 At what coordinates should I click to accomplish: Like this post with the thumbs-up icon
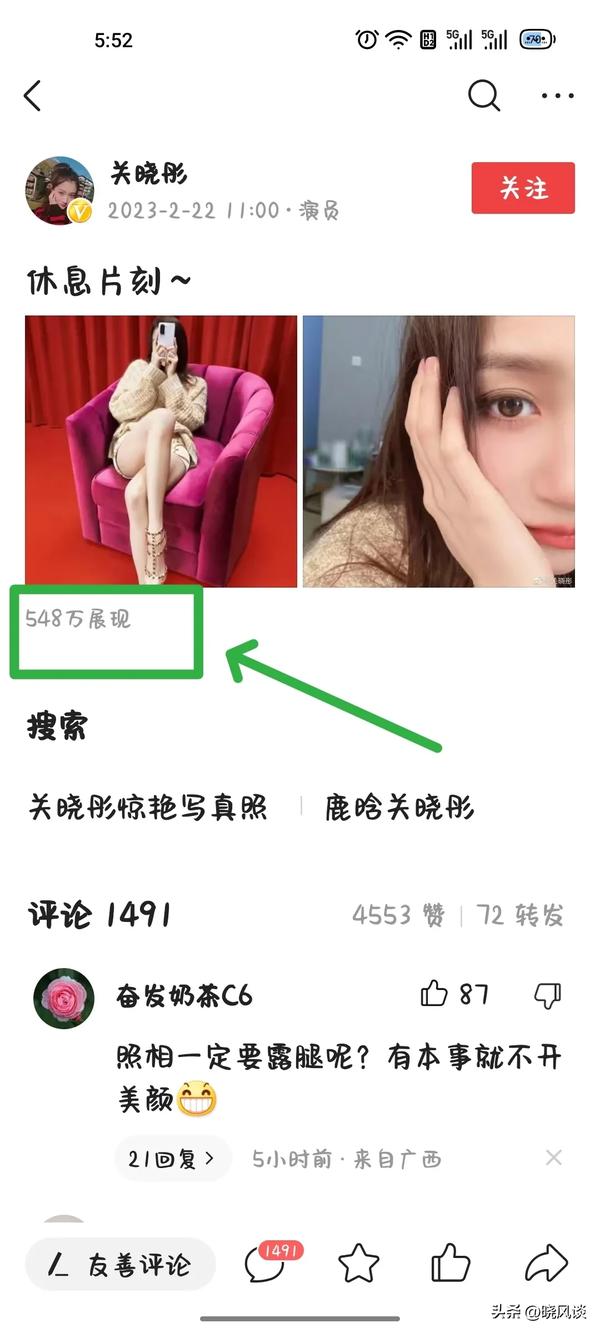tap(451, 1265)
